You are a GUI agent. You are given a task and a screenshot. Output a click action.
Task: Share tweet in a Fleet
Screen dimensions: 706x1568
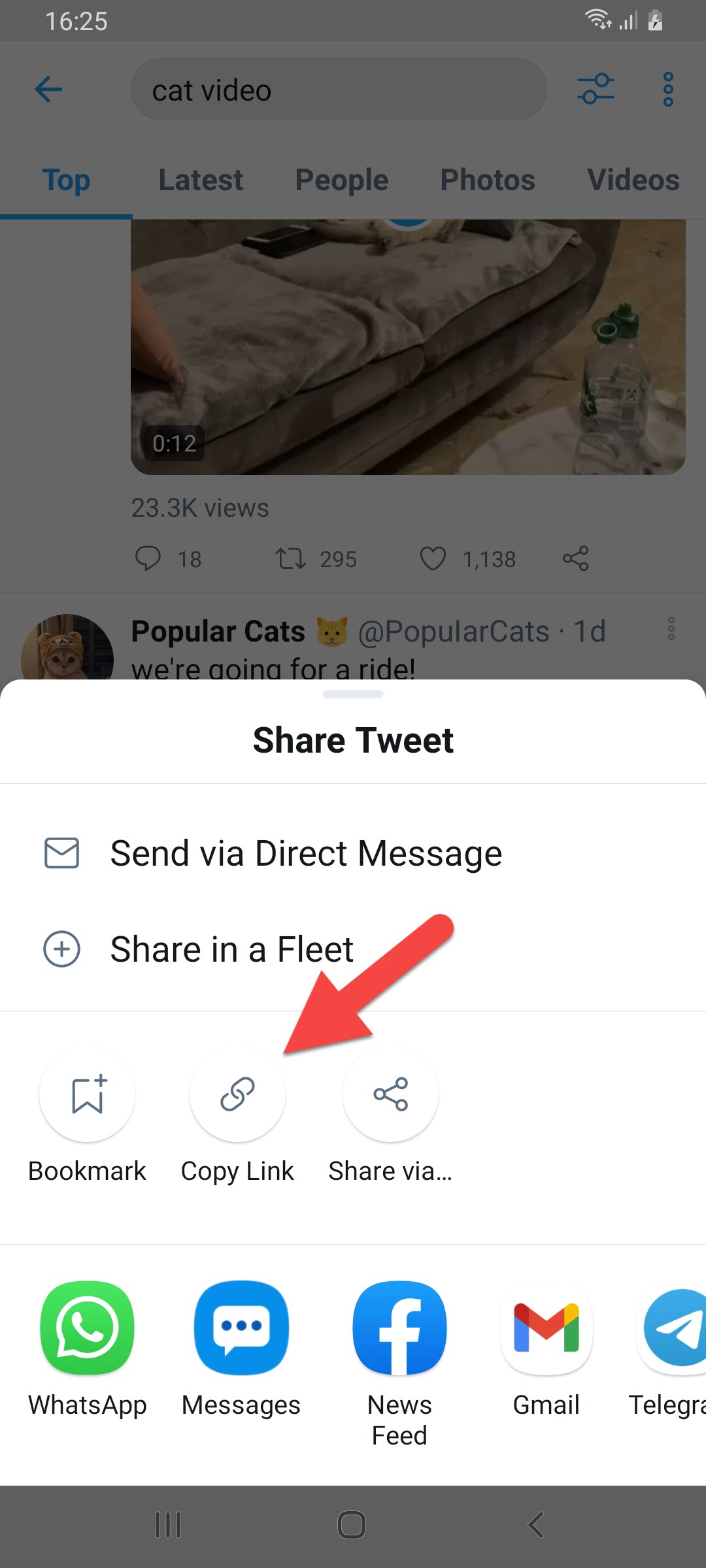[x=231, y=949]
